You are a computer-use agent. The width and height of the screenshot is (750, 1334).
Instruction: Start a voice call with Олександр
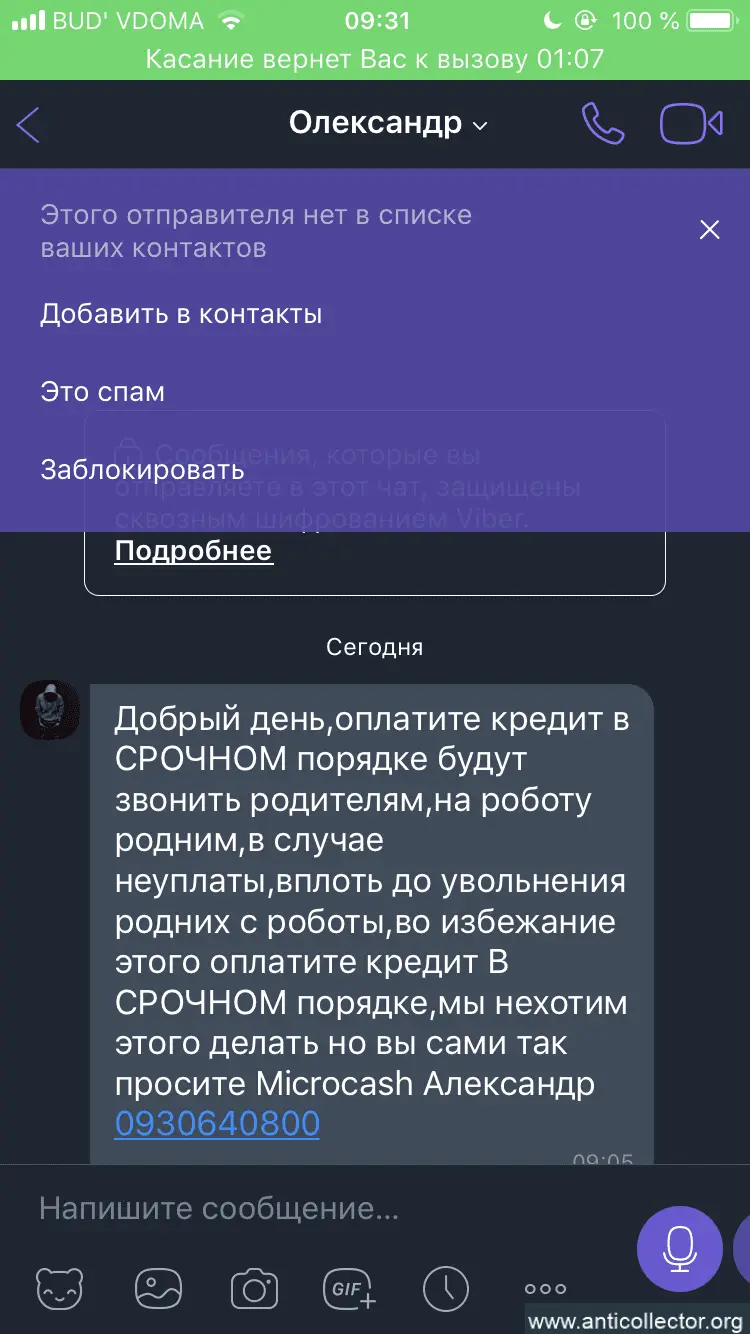[x=602, y=124]
